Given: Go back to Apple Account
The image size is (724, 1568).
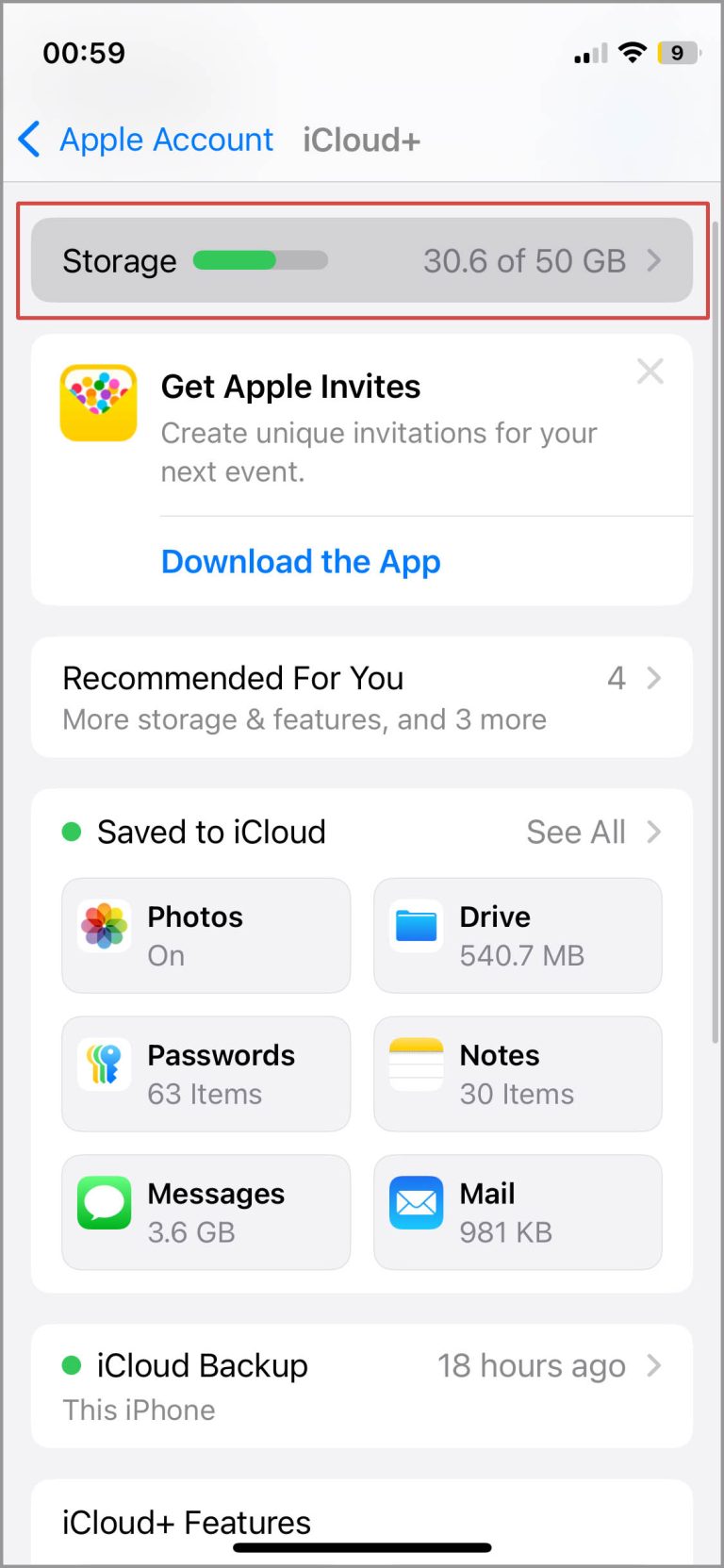Looking at the screenshot, I should tap(141, 139).
